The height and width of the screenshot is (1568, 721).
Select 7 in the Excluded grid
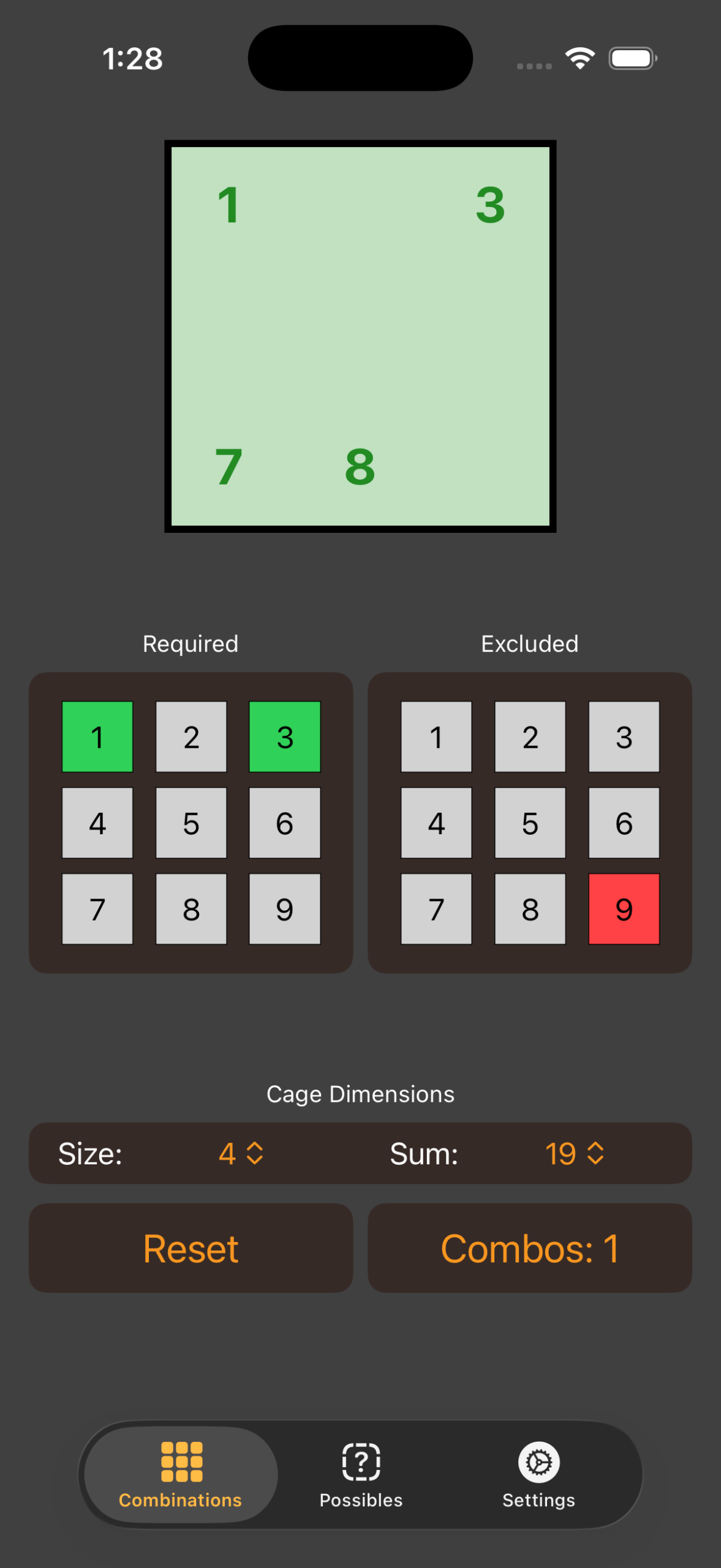click(436, 909)
